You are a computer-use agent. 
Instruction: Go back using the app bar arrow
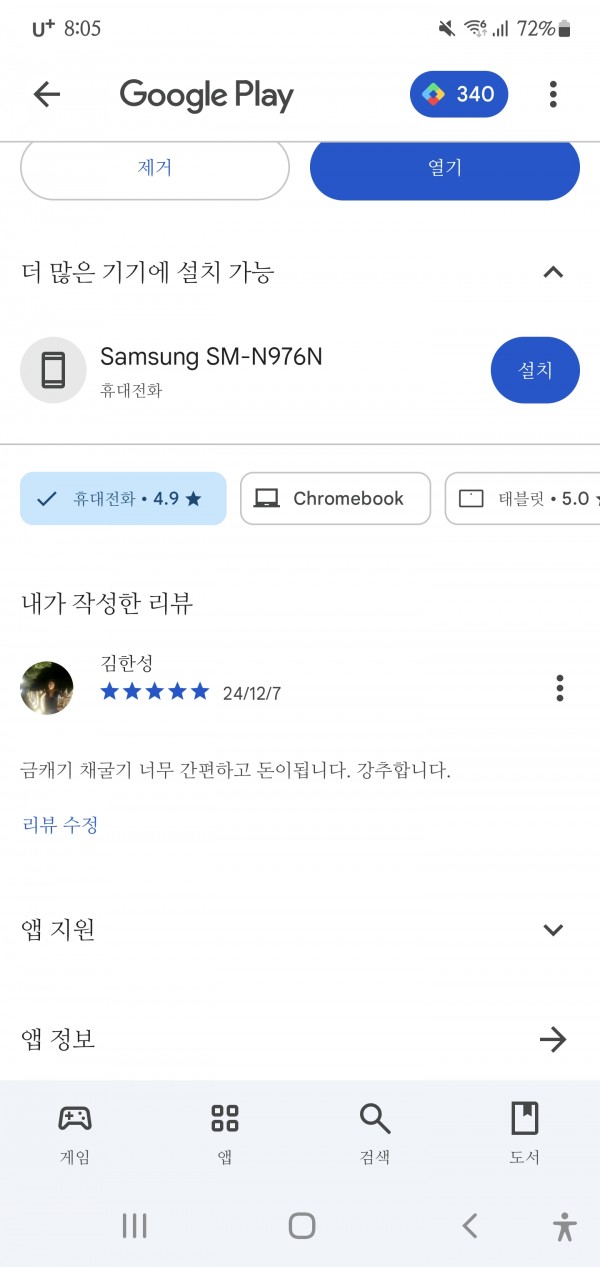tap(47, 94)
